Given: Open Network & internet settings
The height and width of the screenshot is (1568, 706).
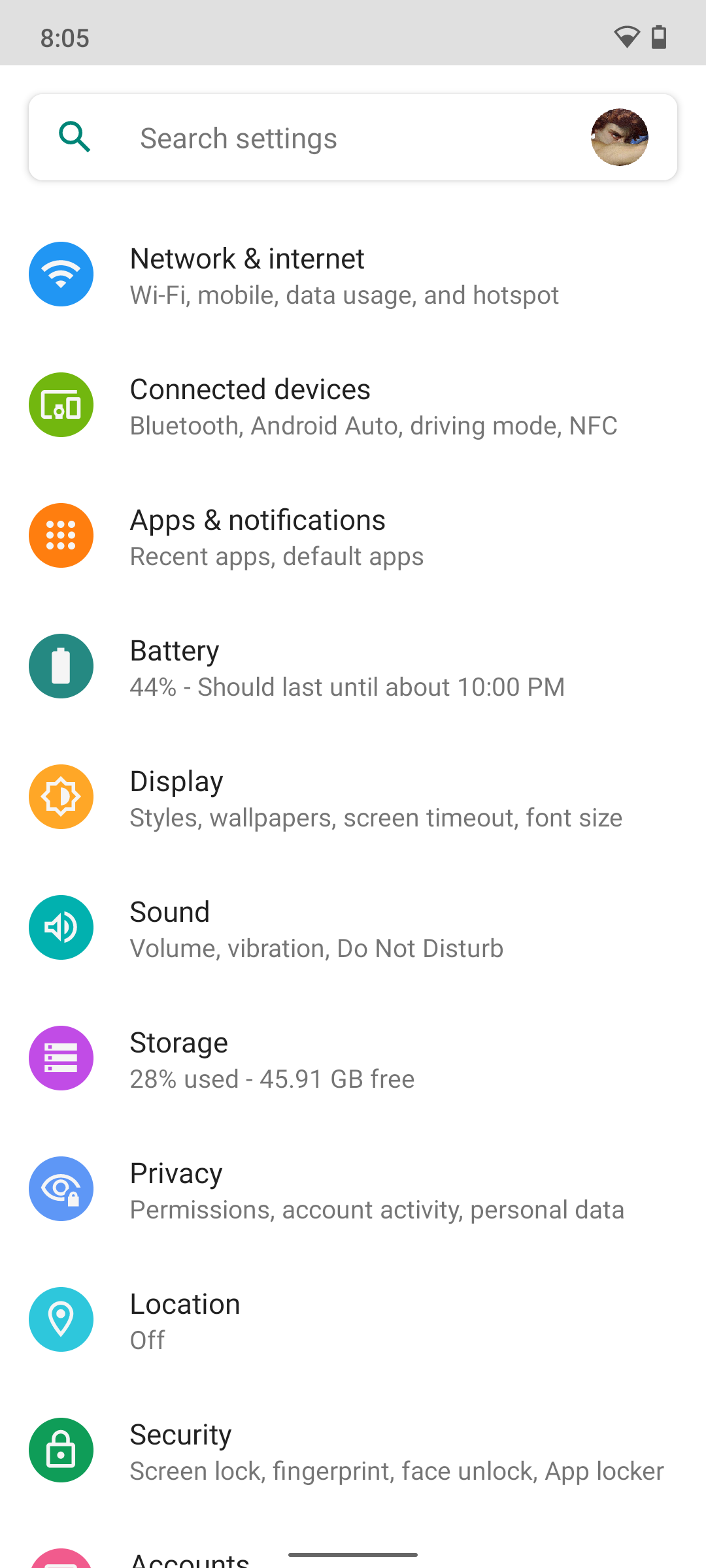Looking at the screenshot, I should pyautogui.click(x=353, y=275).
